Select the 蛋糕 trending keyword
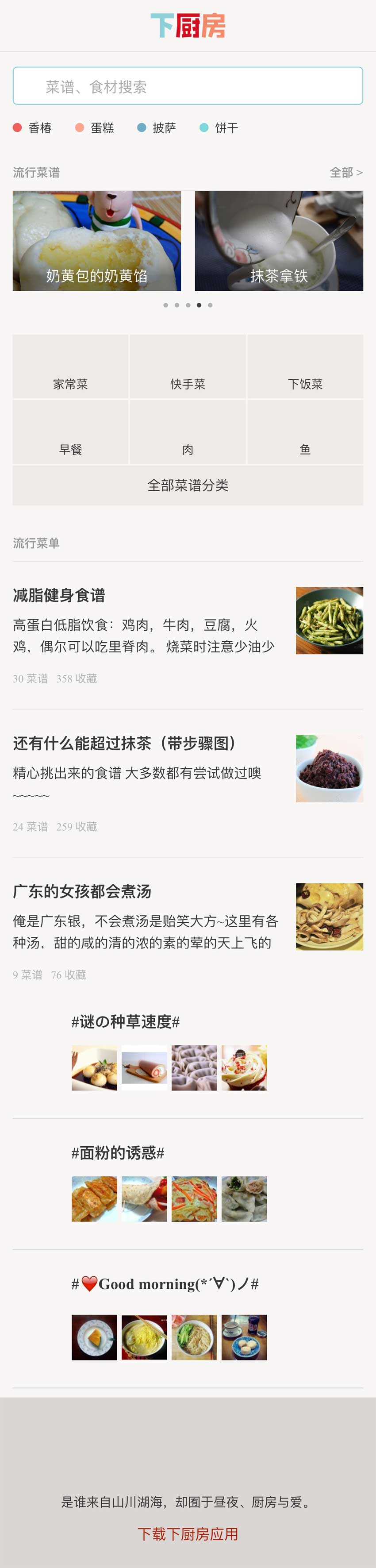 click(102, 128)
